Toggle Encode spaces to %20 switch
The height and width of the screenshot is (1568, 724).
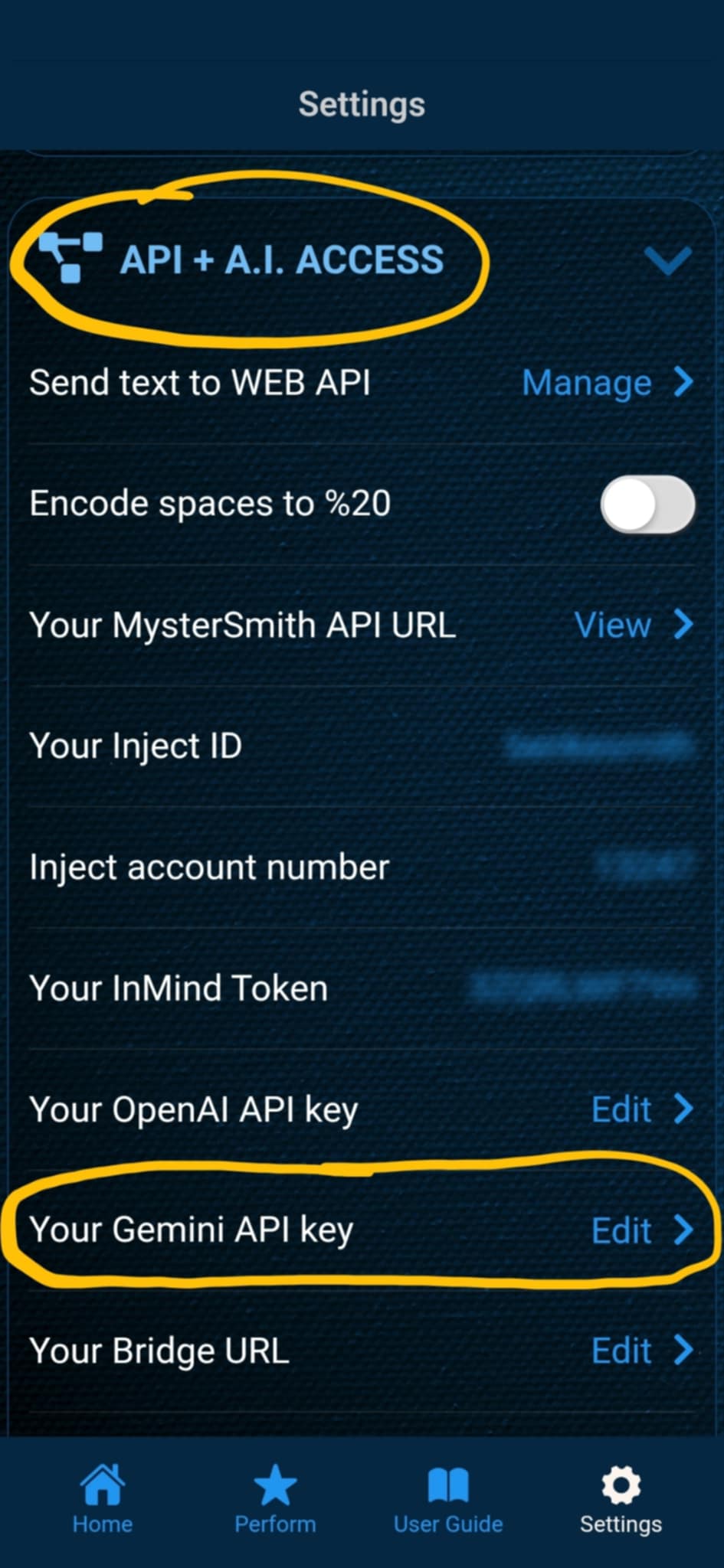647,504
